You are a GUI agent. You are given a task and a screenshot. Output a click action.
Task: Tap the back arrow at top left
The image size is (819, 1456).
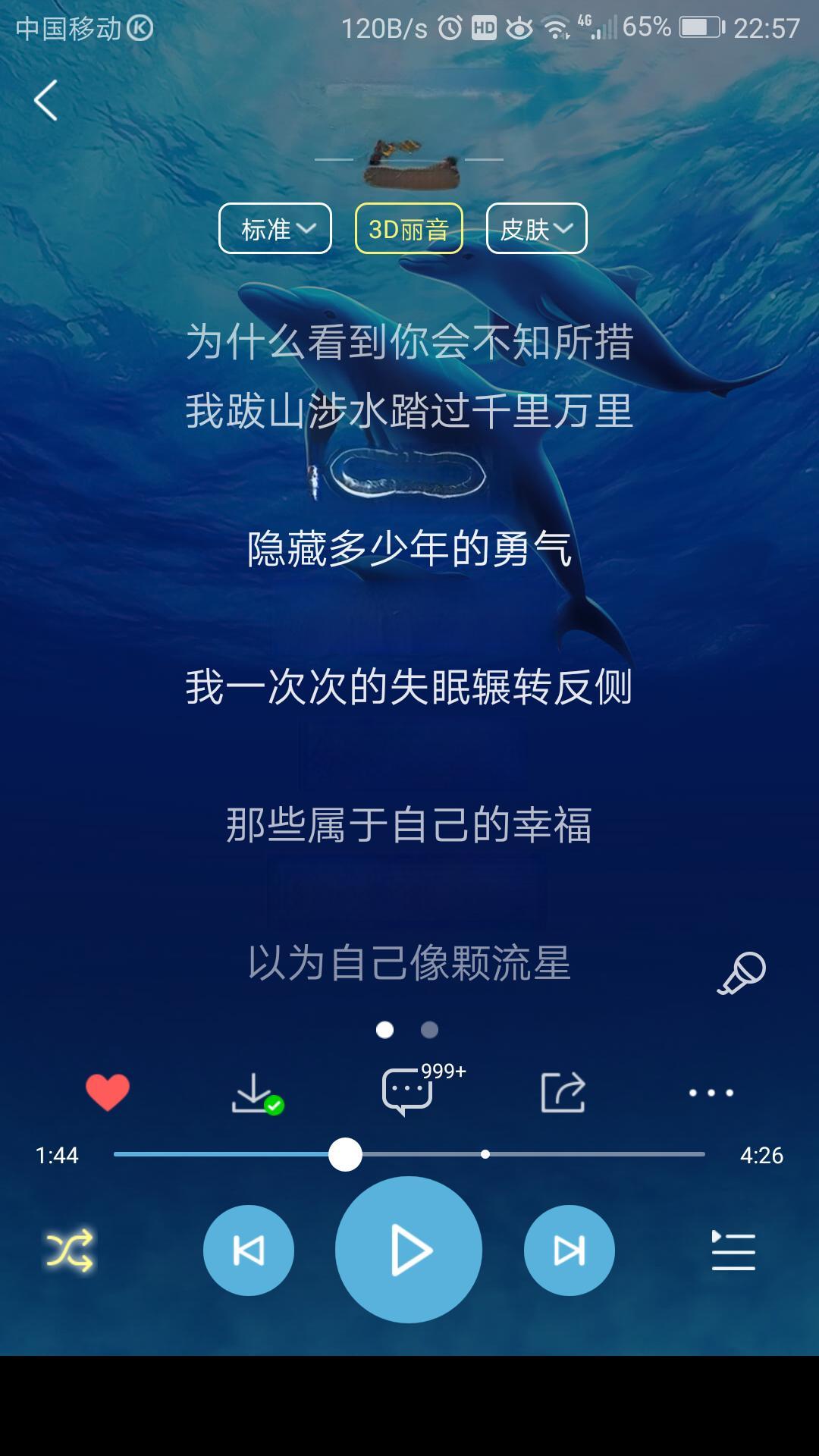[x=45, y=100]
